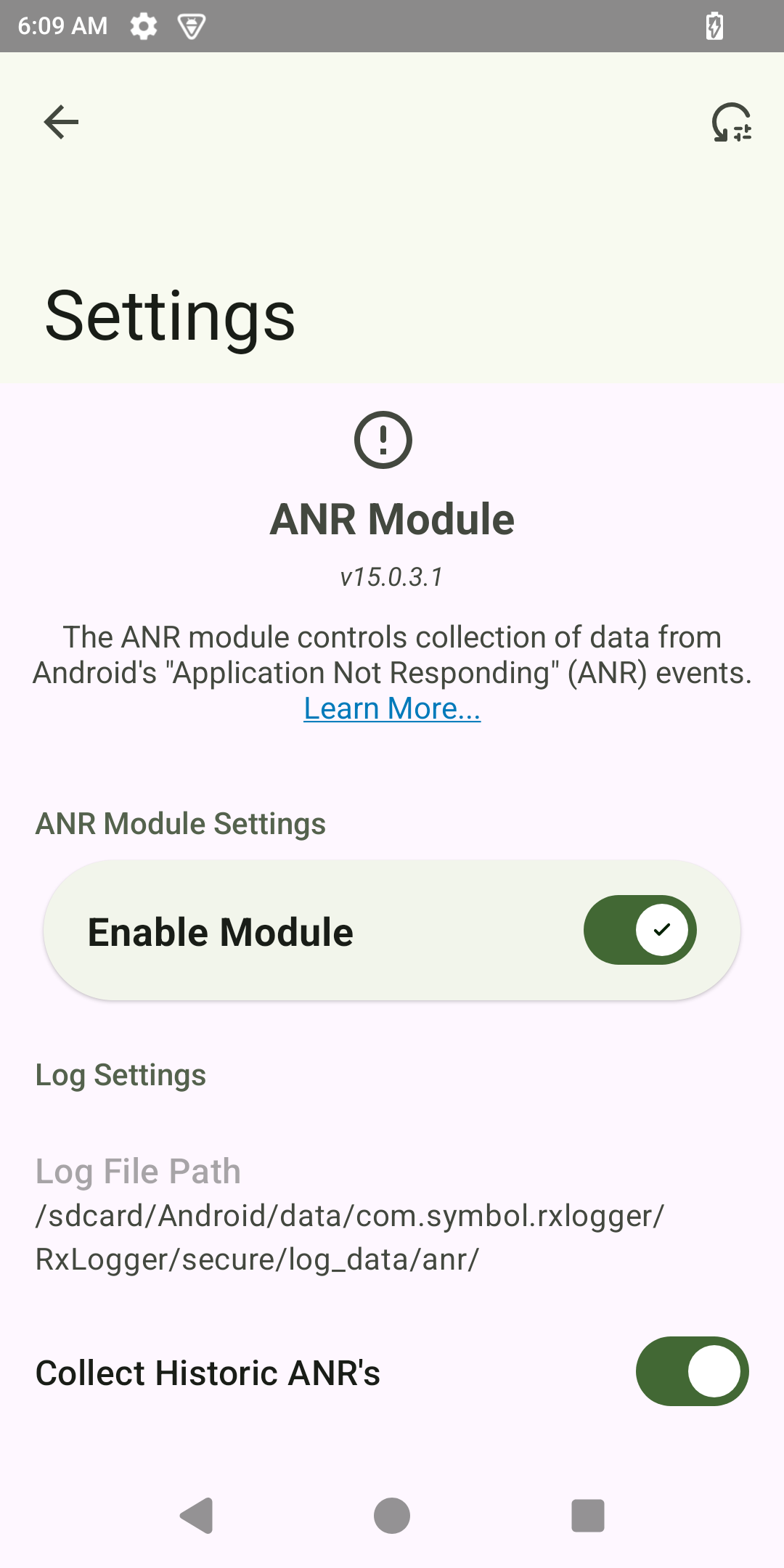Open the Learn More link
This screenshot has height=1568, width=784.
coord(392,709)
